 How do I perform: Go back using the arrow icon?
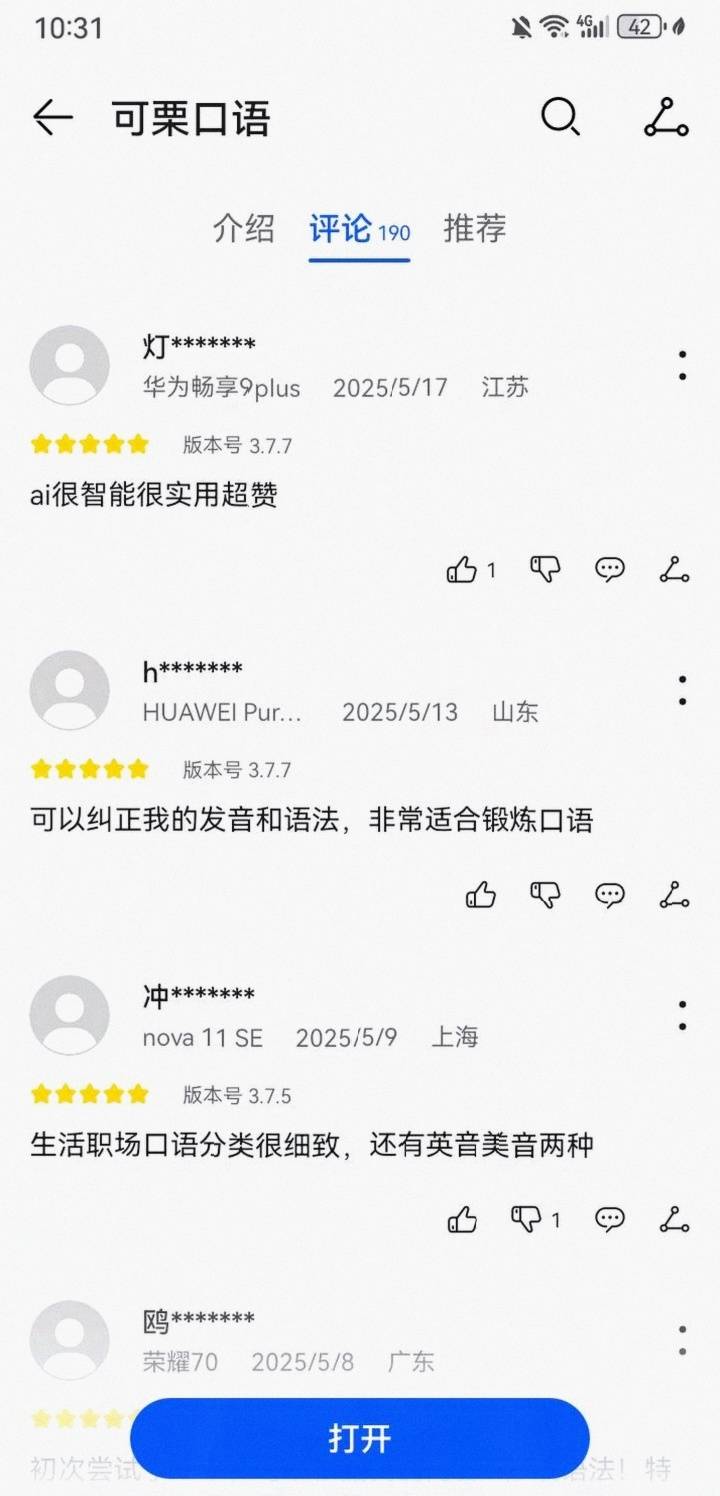(x=53, y=118)
